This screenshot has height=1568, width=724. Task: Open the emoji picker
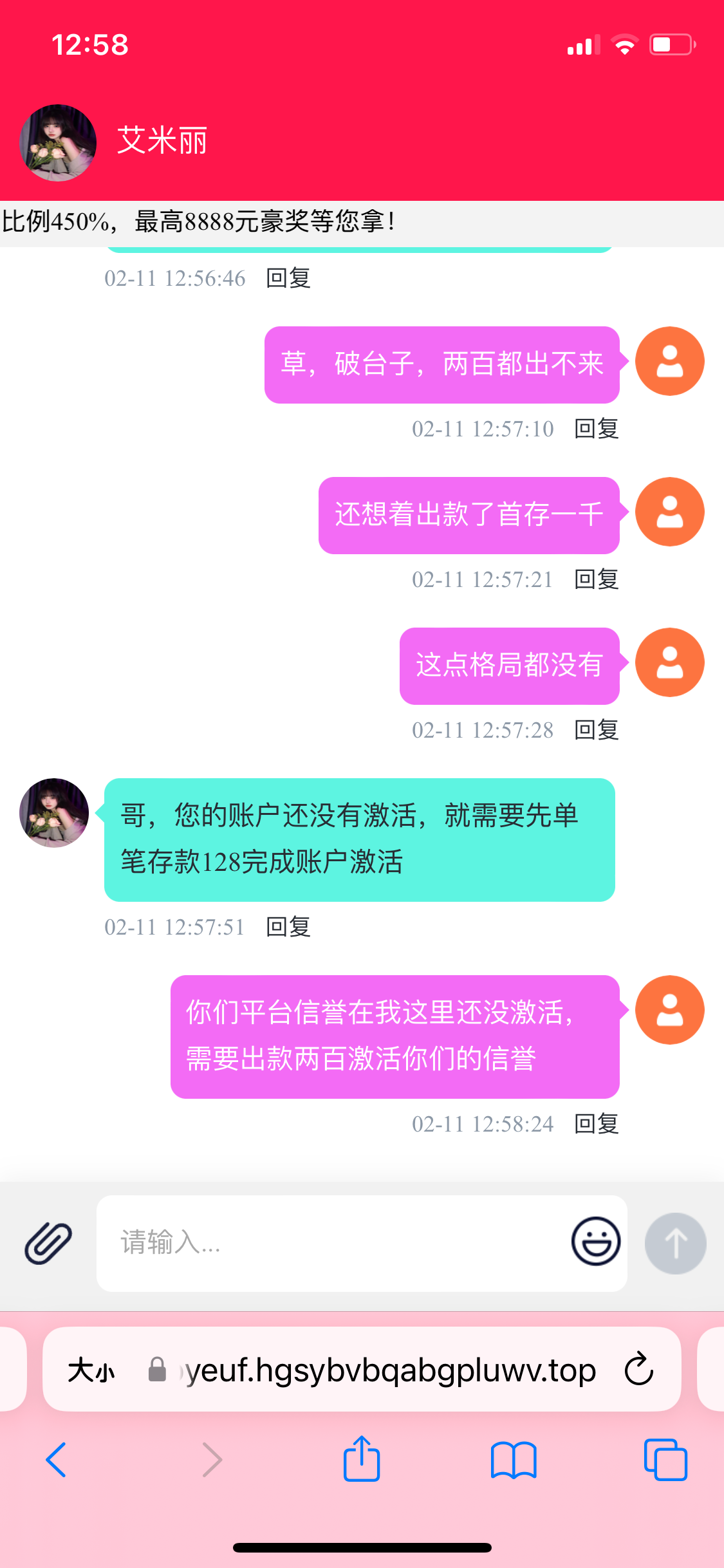596,1241
